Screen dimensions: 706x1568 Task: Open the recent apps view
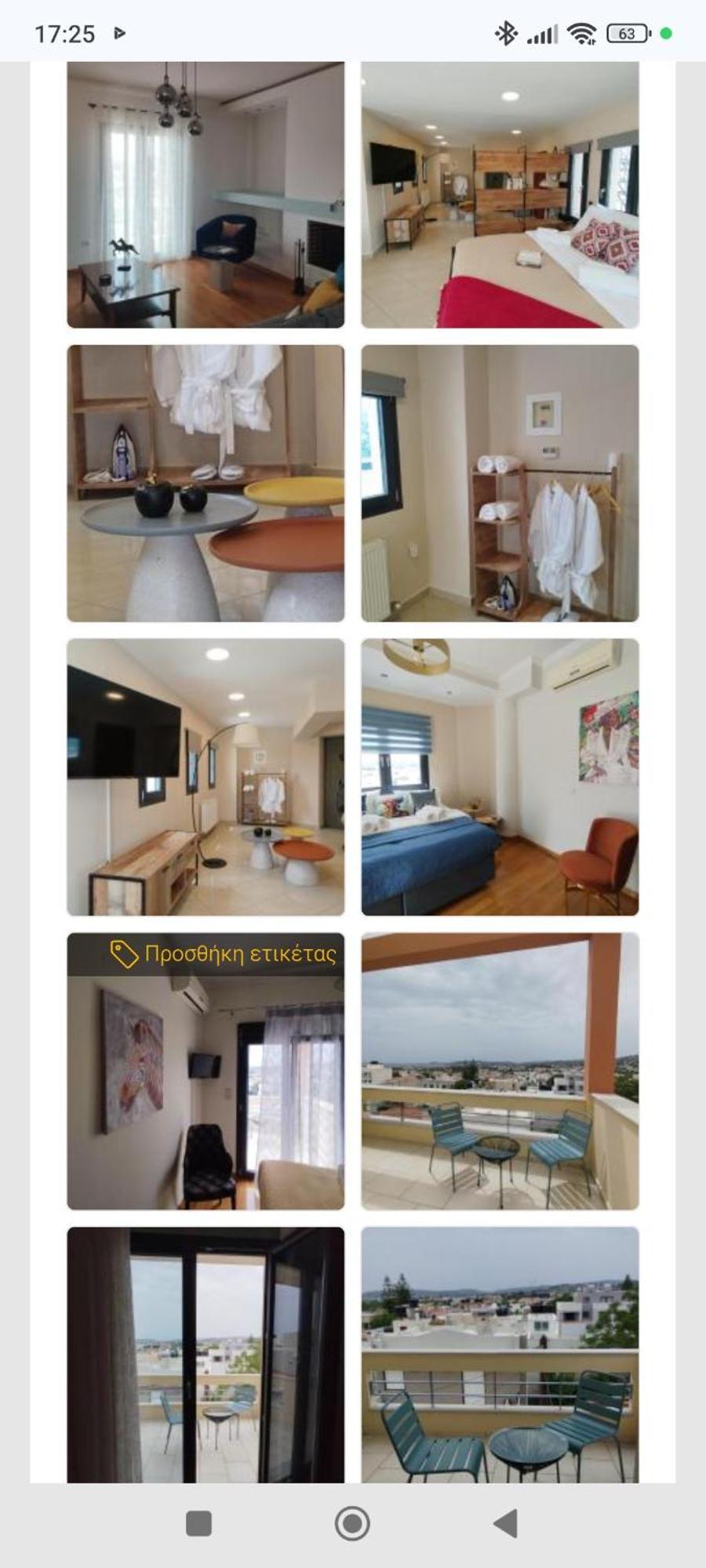click(198, 1523)
